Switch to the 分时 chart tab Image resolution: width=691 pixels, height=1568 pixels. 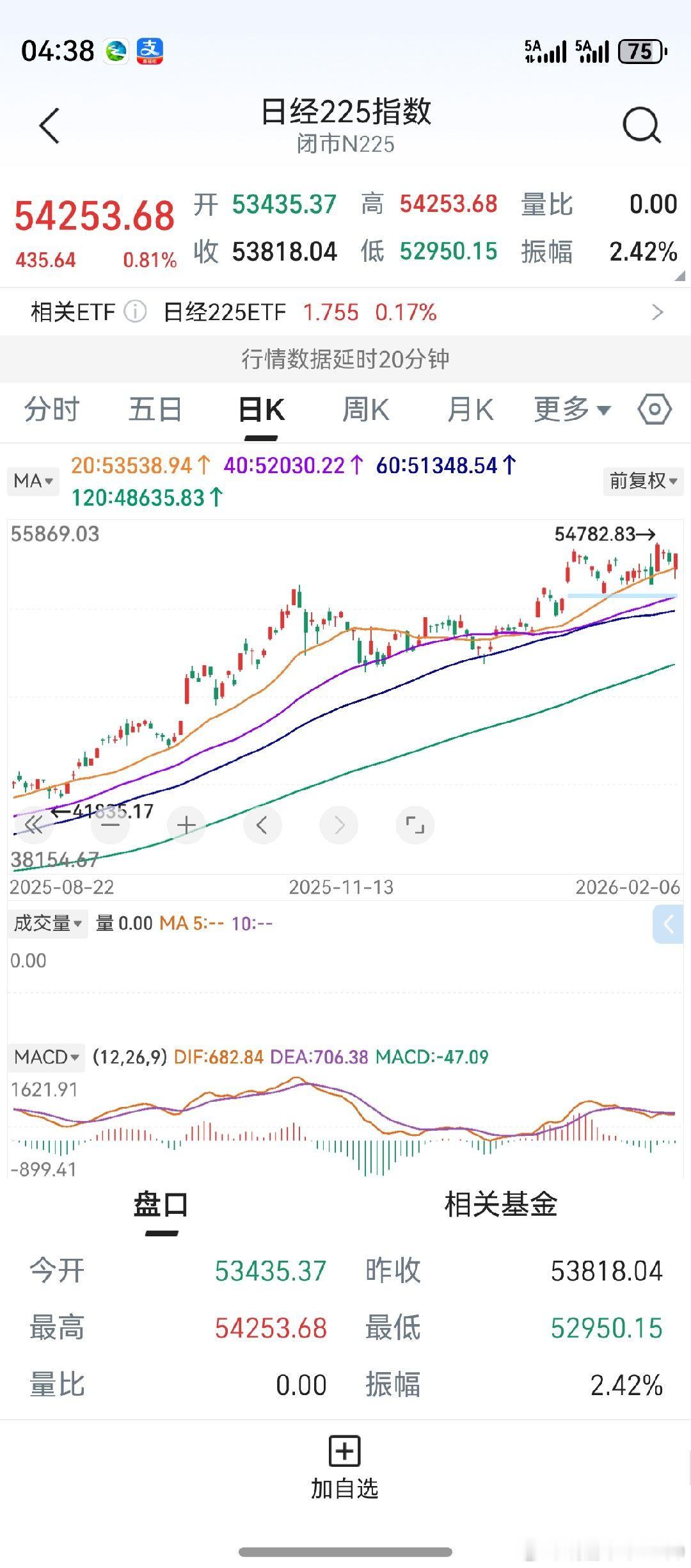click(x=52, y=410)
